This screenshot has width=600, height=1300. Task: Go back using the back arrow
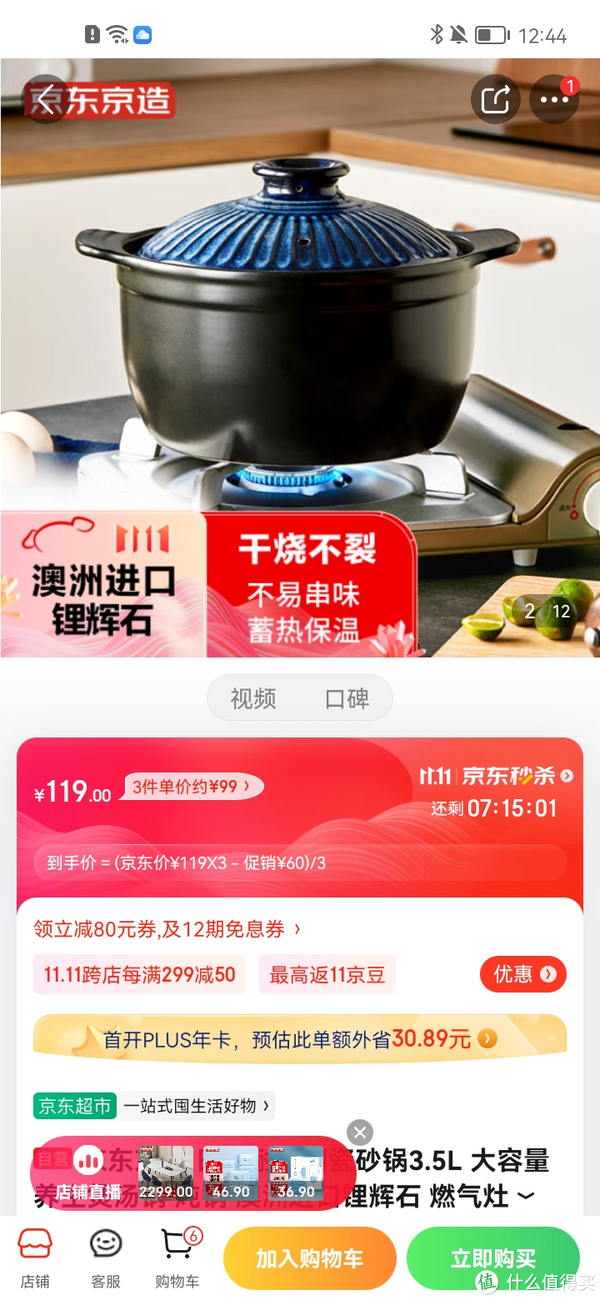click(x=46, y=100)
